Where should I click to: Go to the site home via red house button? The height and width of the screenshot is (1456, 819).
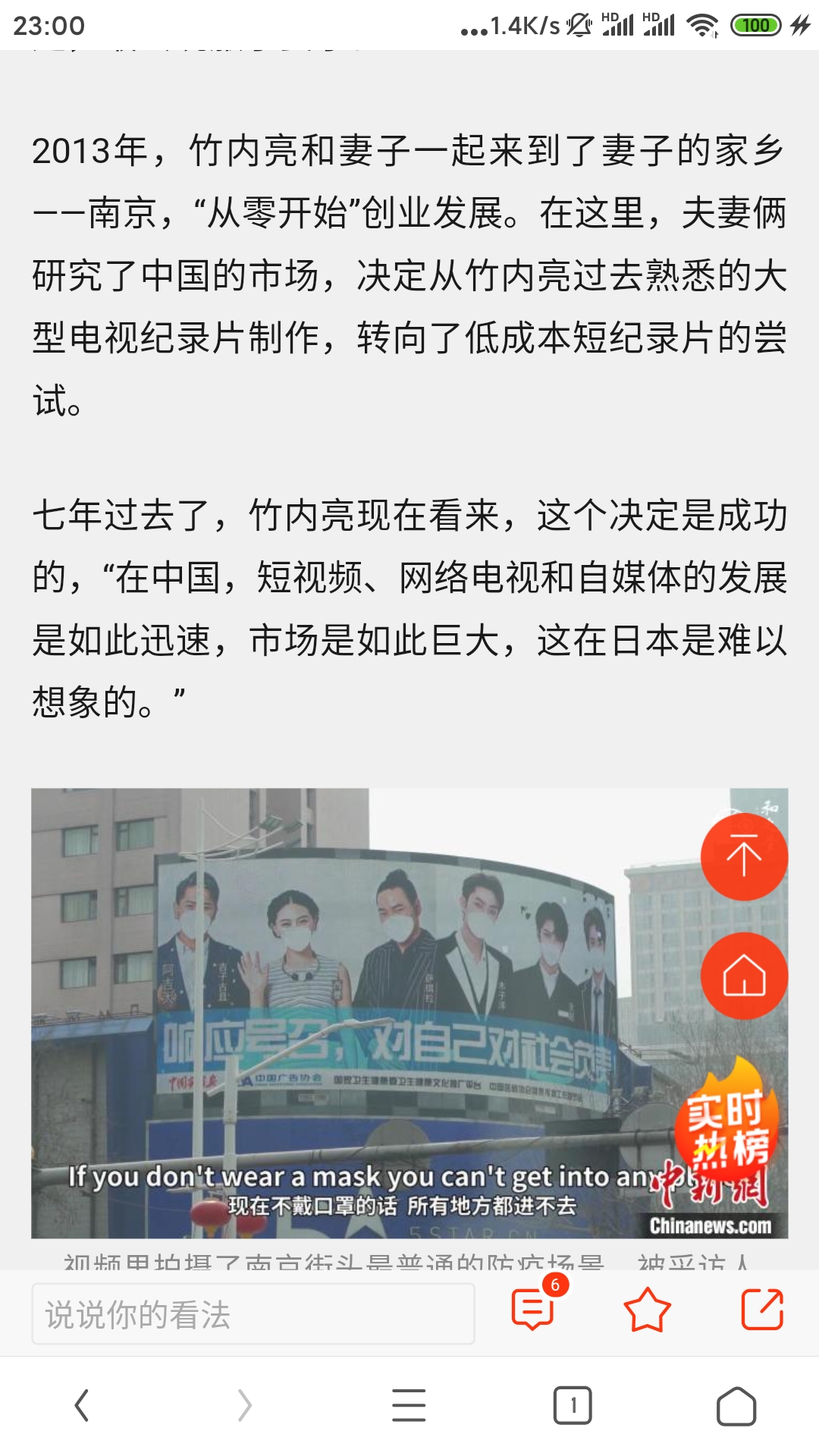click(x=744, y=975)
